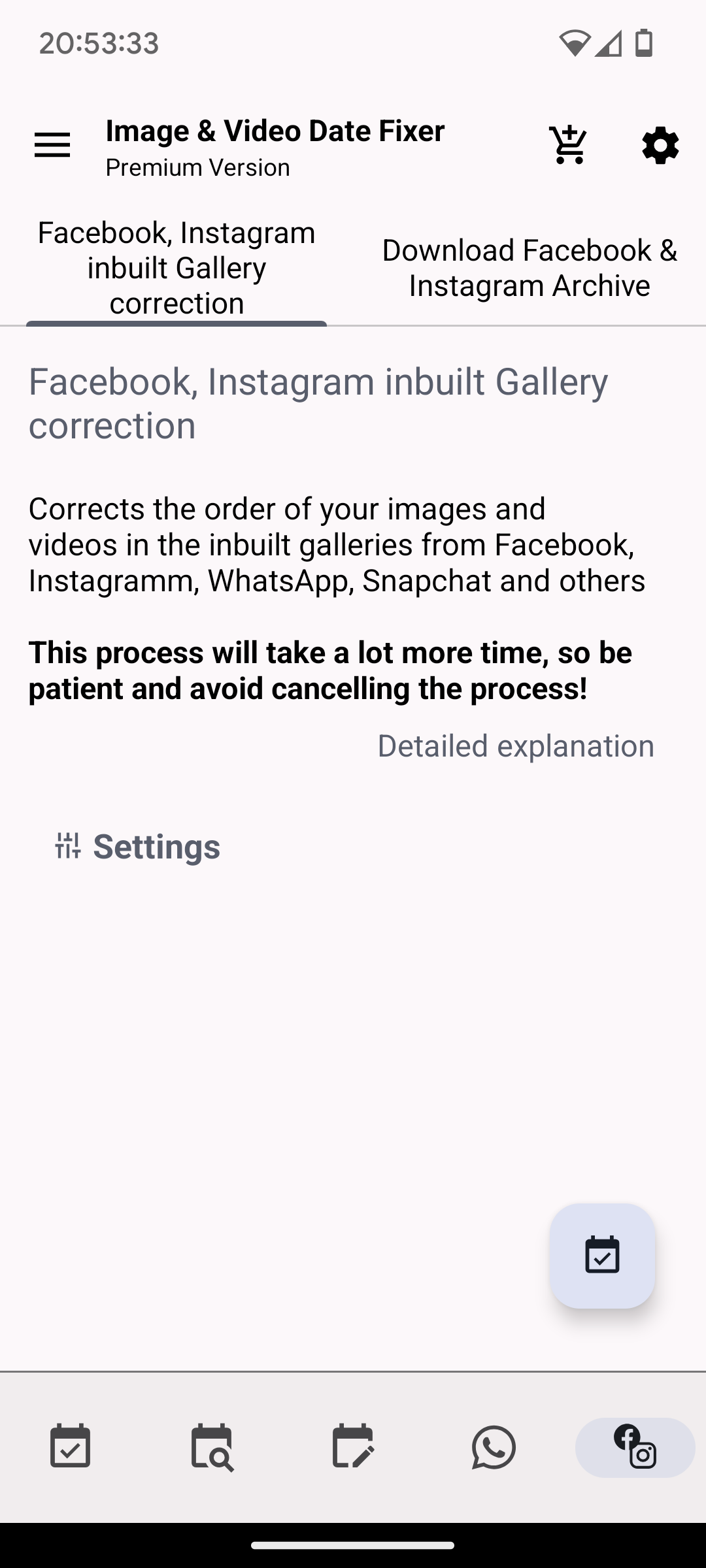The height and width of the screenshot is (1568, 706).
Task: Switch to the WhatsApp bottom tab
Action: tap(494, 1447)
